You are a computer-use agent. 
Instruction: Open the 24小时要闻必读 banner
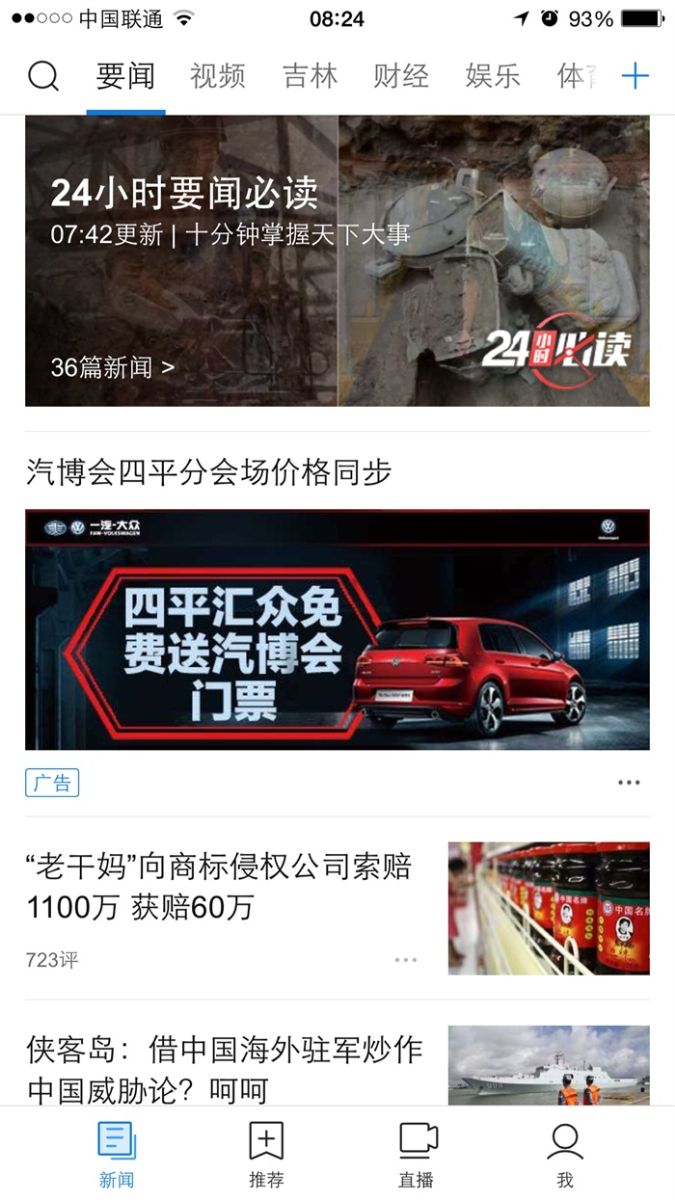[337, 261]
